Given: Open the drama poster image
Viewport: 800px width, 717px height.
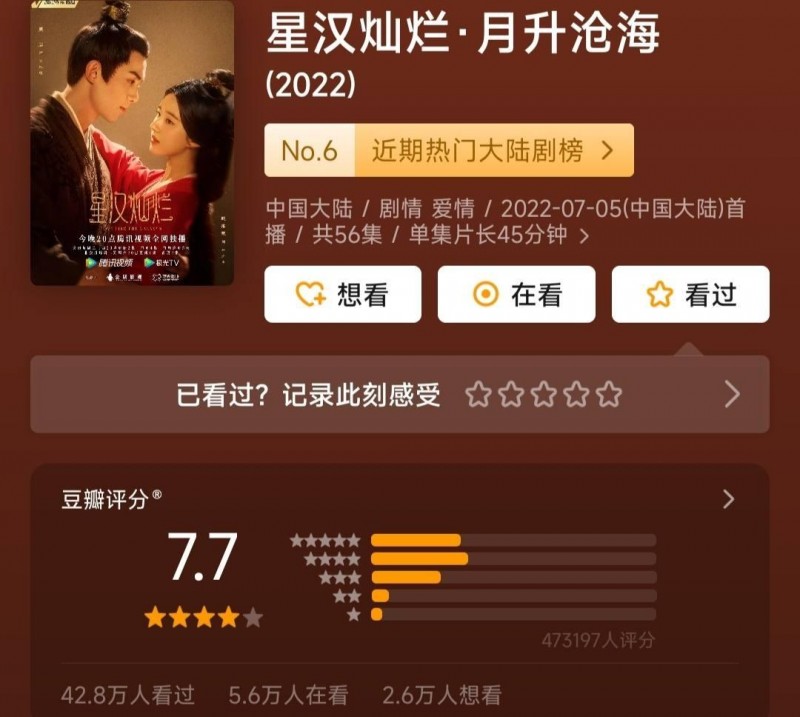Looking at the screenshot, I should point(132,143).
